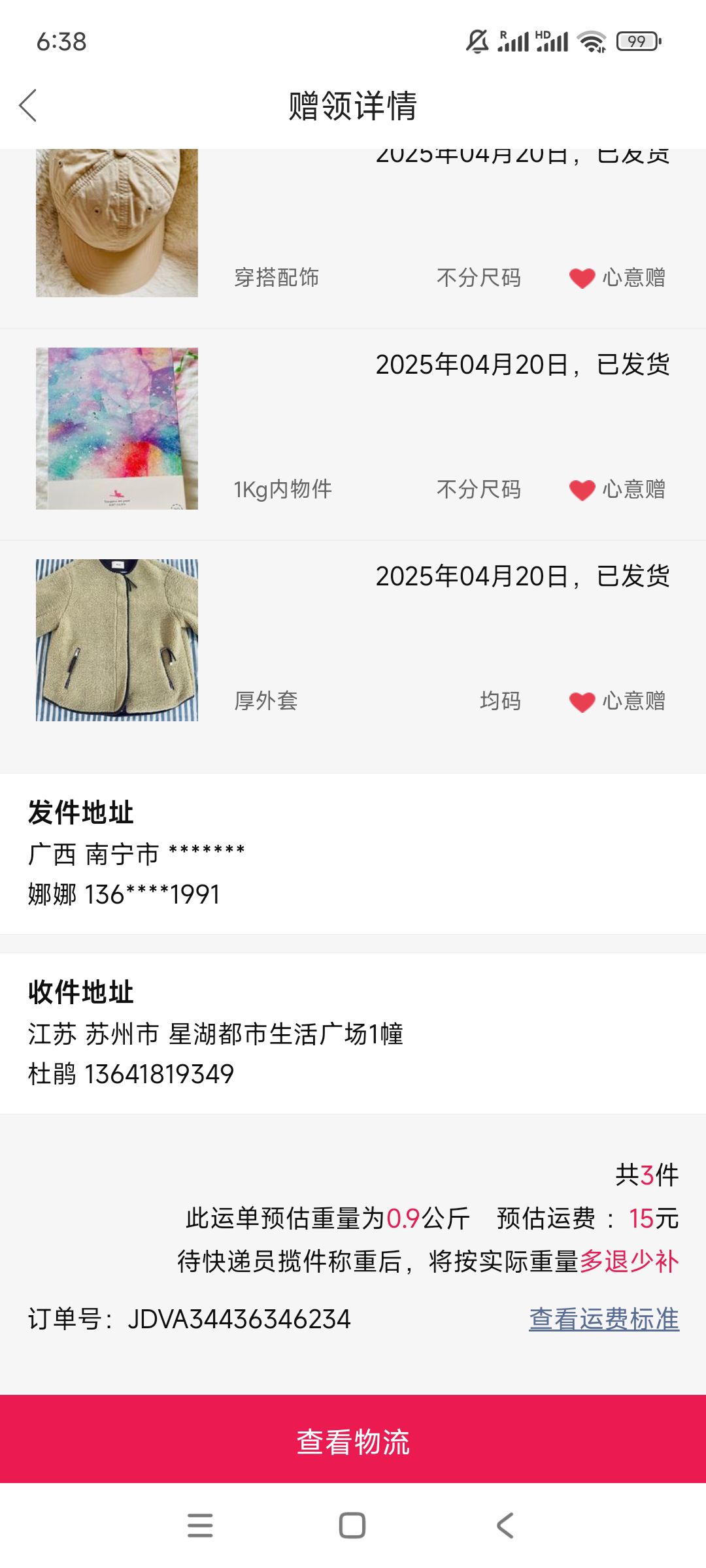Open the 穿搭配饰 cap item
The width and height of the screenshot is (706, 1568).
[353, 239]
